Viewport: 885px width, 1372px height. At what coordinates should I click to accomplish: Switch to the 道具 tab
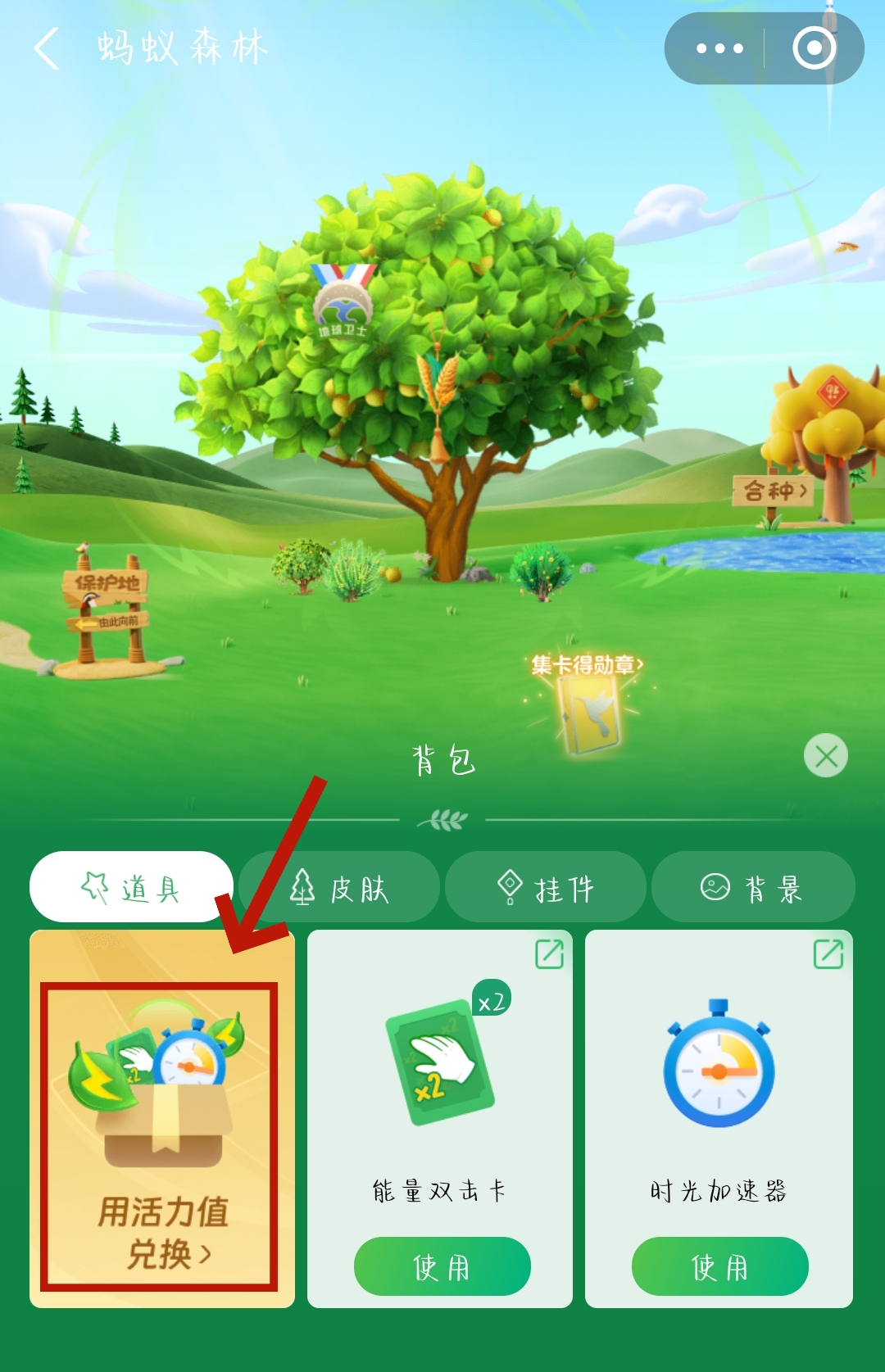(131, 887)
